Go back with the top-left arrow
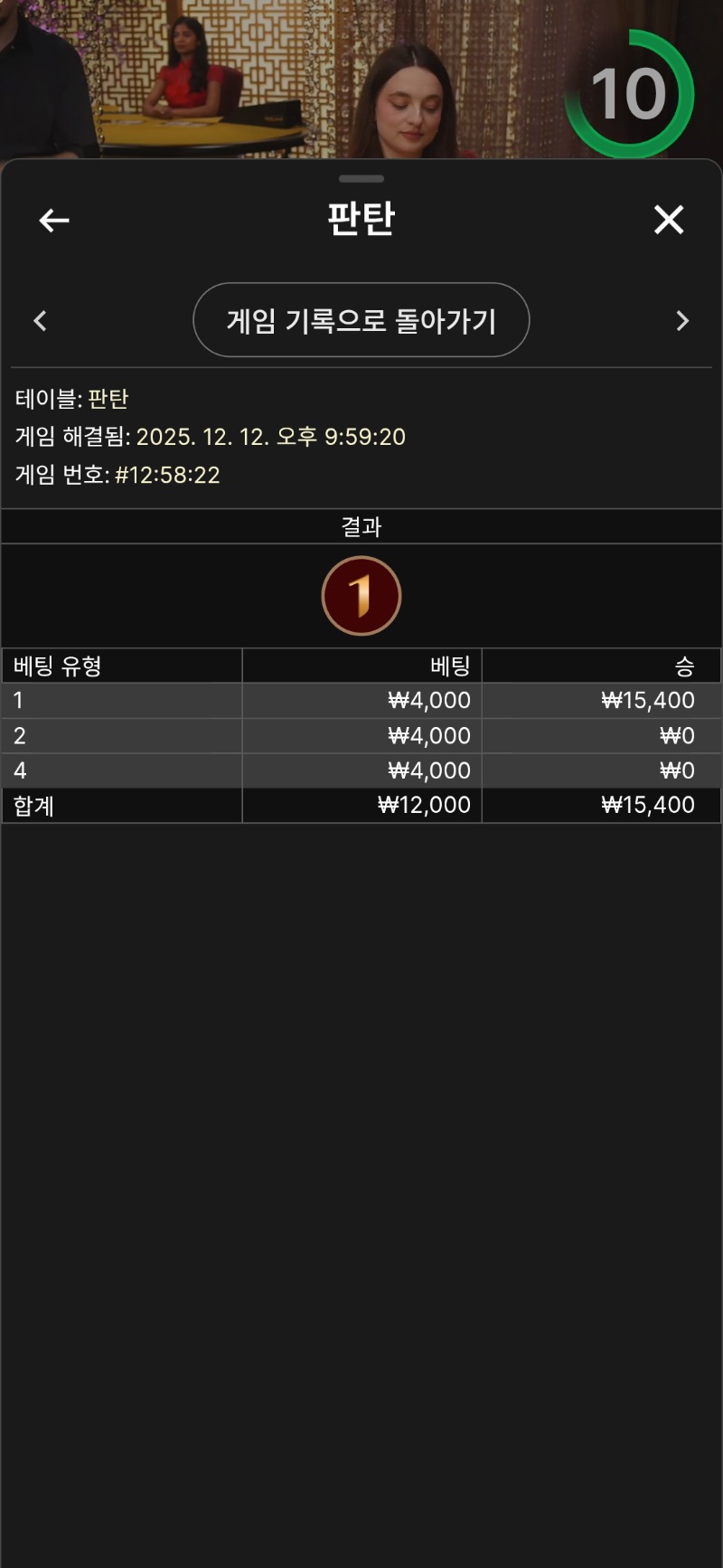The image size is (723, 1568). (54, 220)
